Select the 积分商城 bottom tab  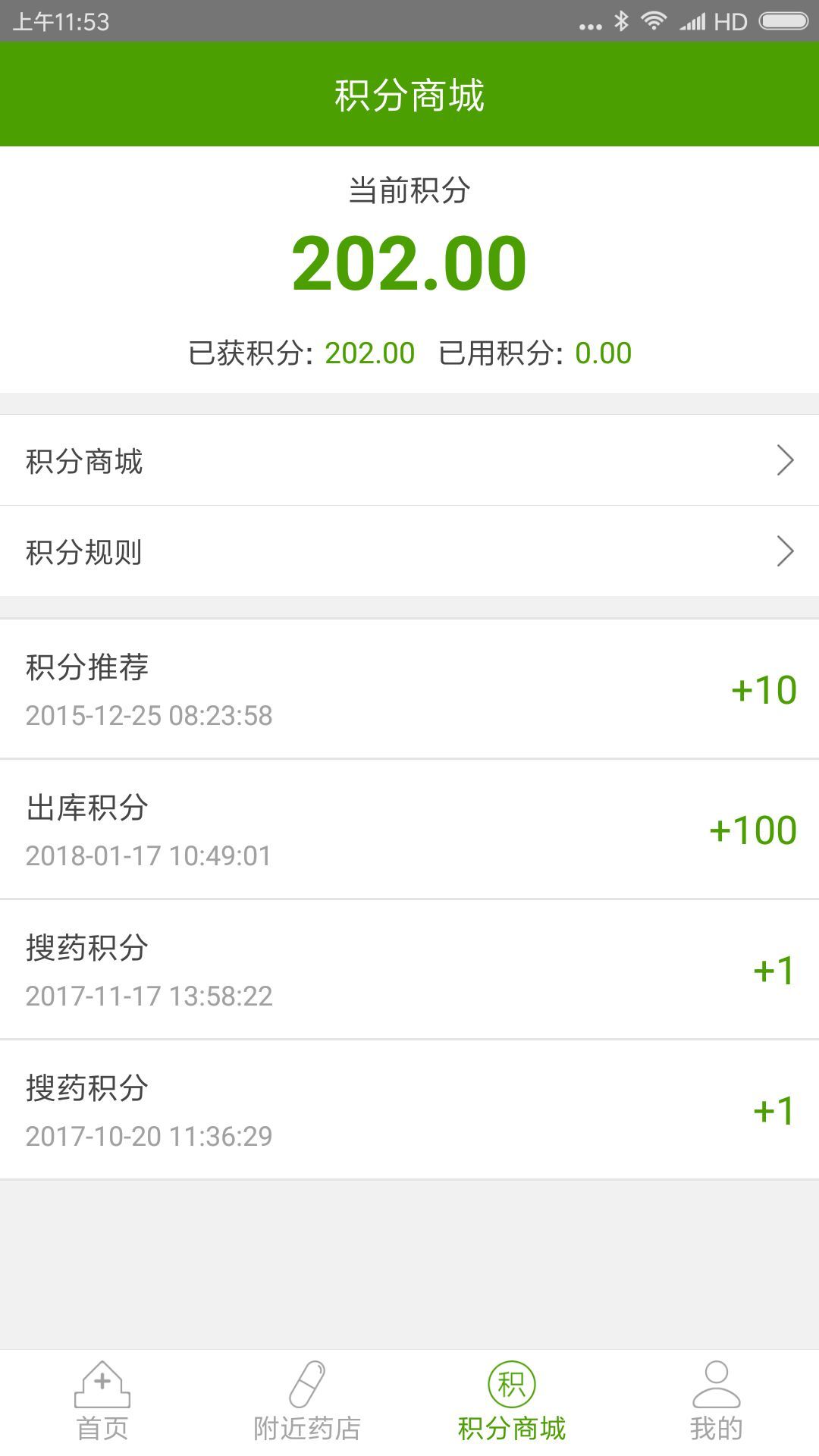pyautogui.click(x=512, y=1403)
